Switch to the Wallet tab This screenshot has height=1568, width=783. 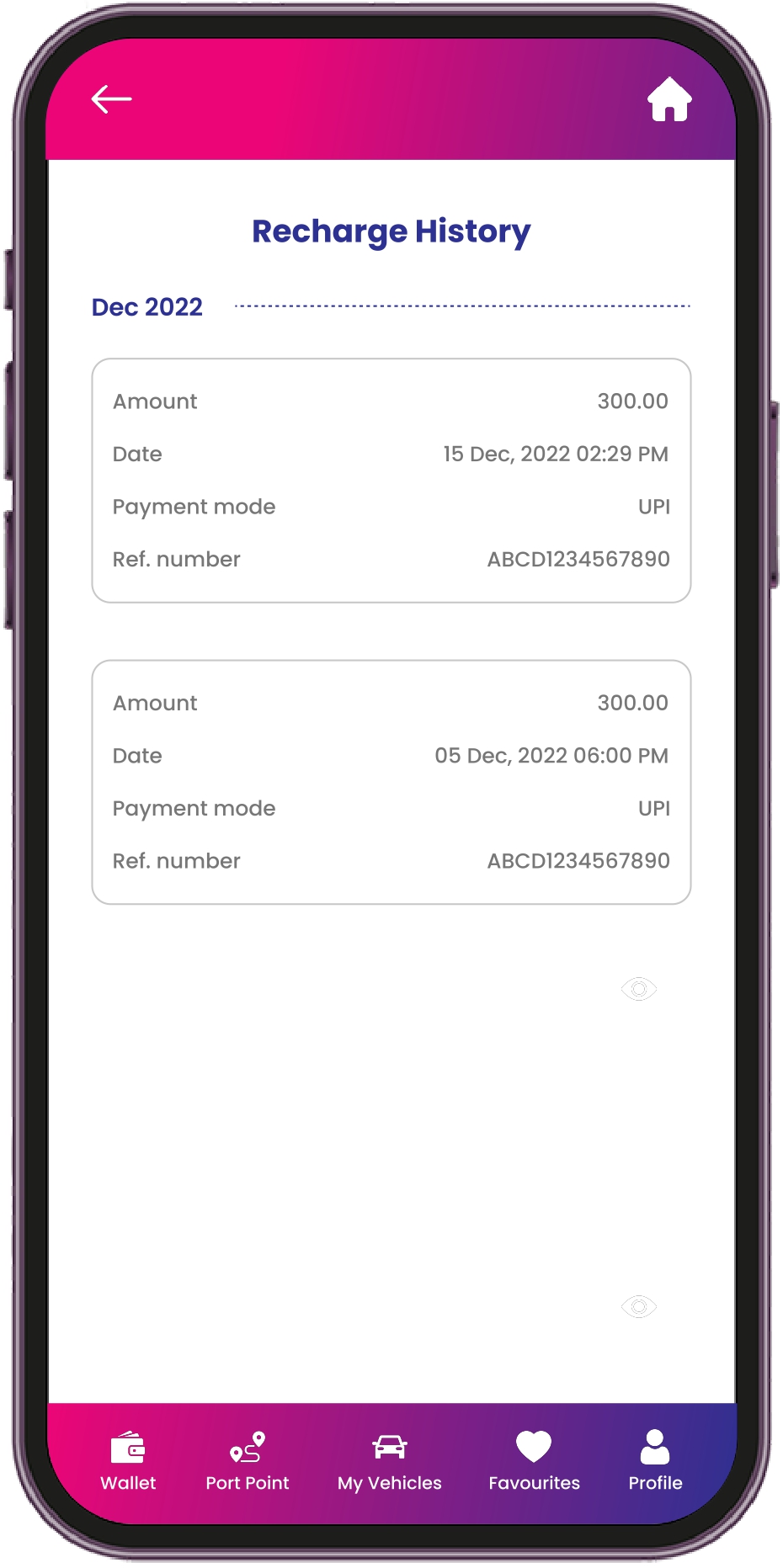128,1462
